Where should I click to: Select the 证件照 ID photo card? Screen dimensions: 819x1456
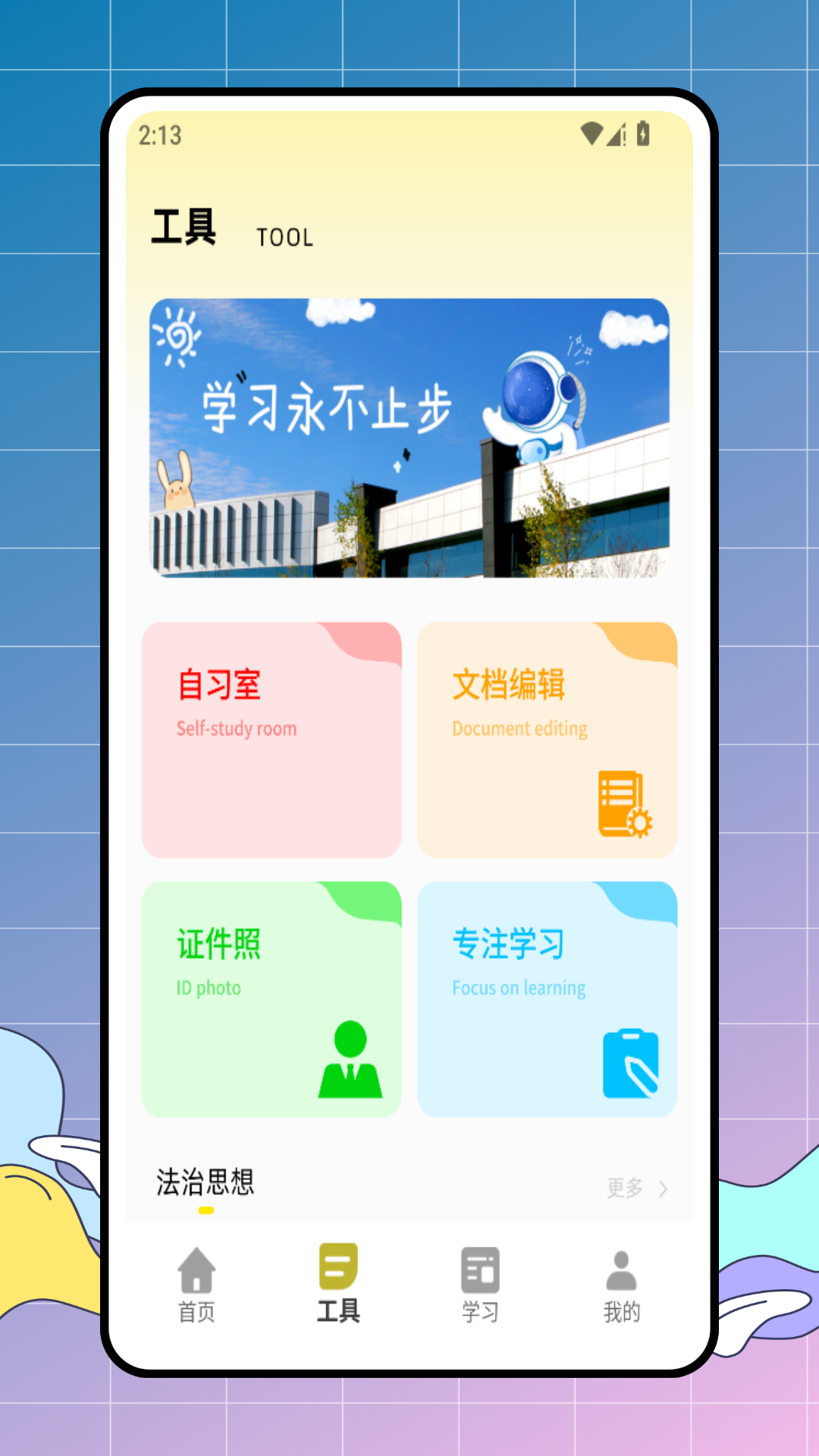pos(271,999)
